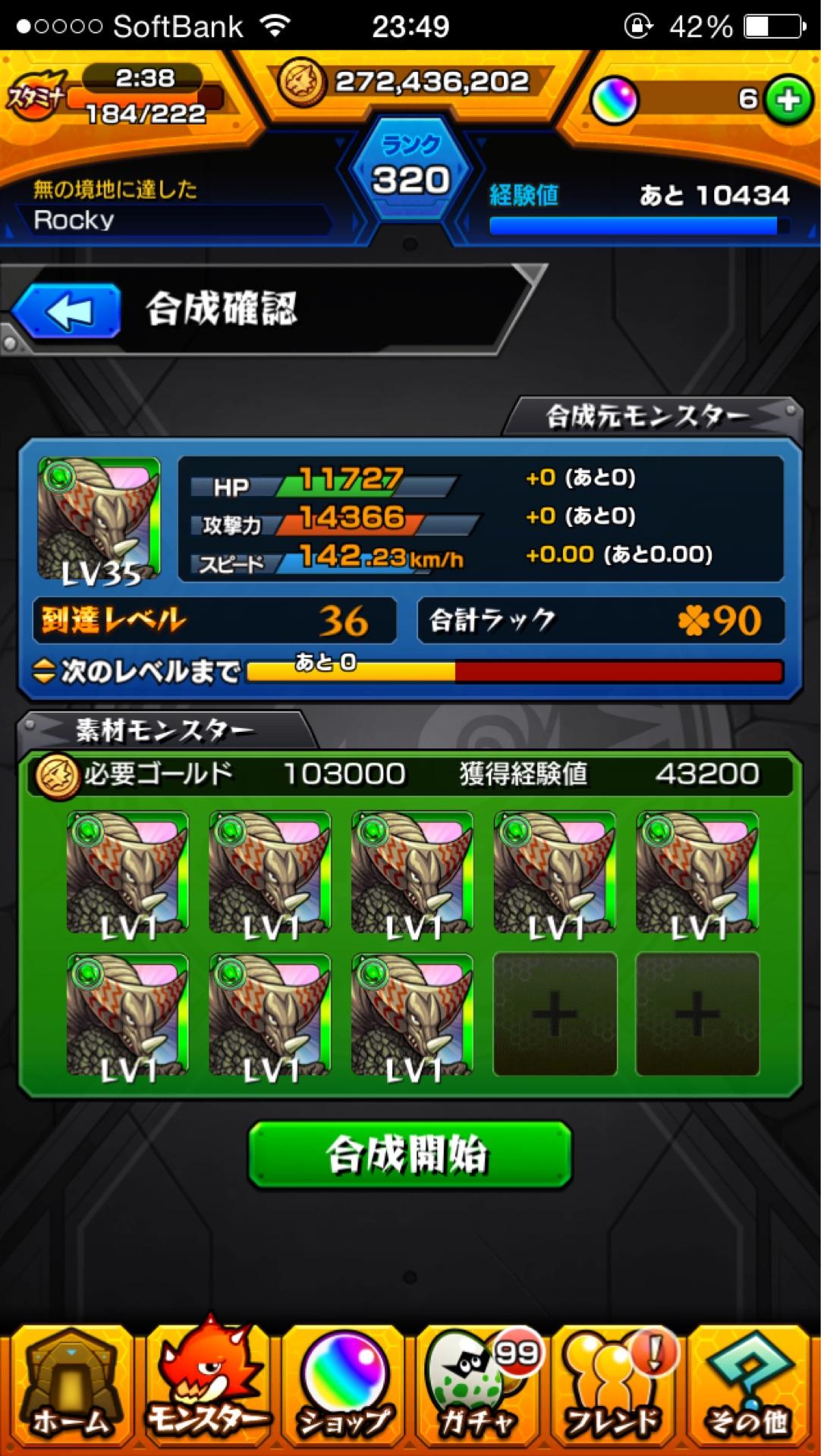Screen dimensions: 821x1456
Task: Tap the green plus to add orbs
Action: coord(788,99)
